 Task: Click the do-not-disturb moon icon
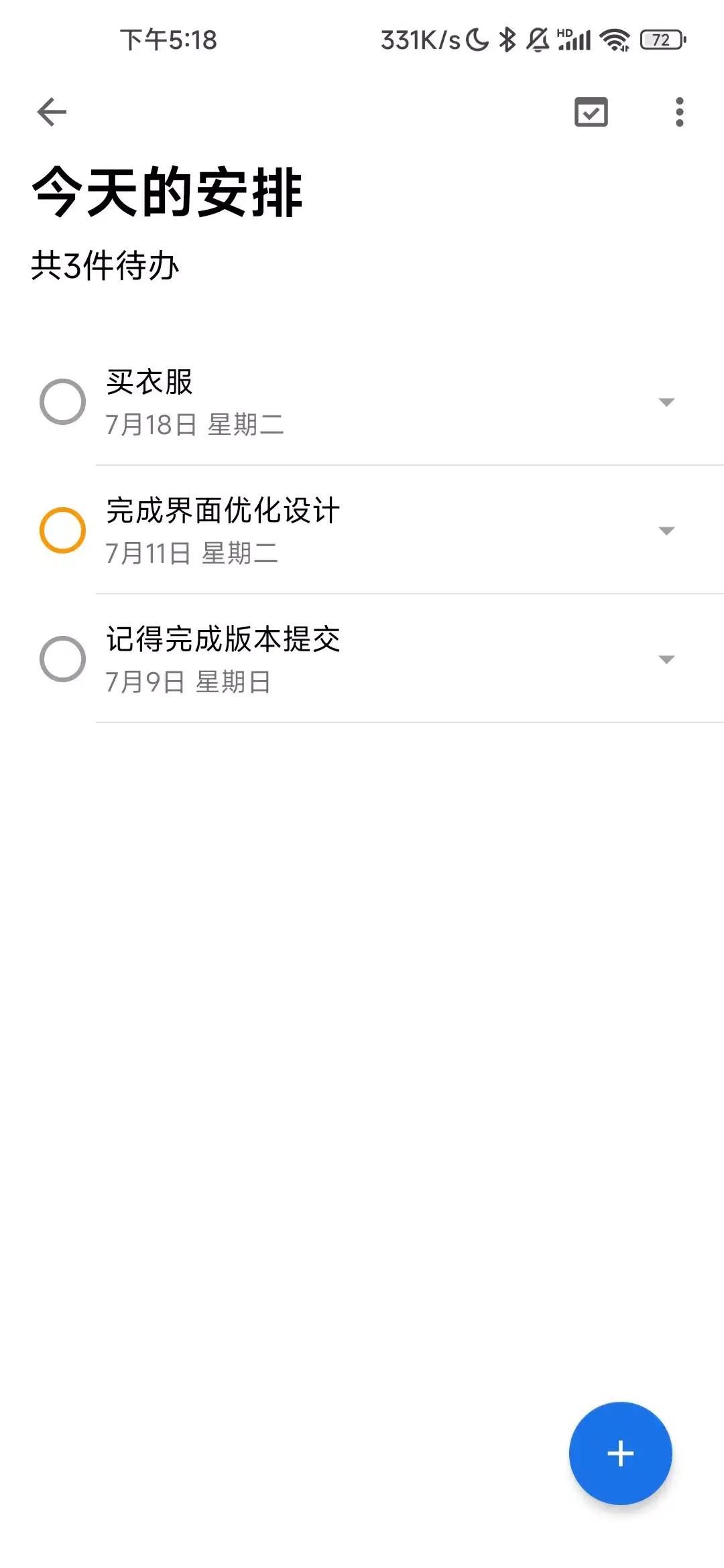click(x=477, y=40)
